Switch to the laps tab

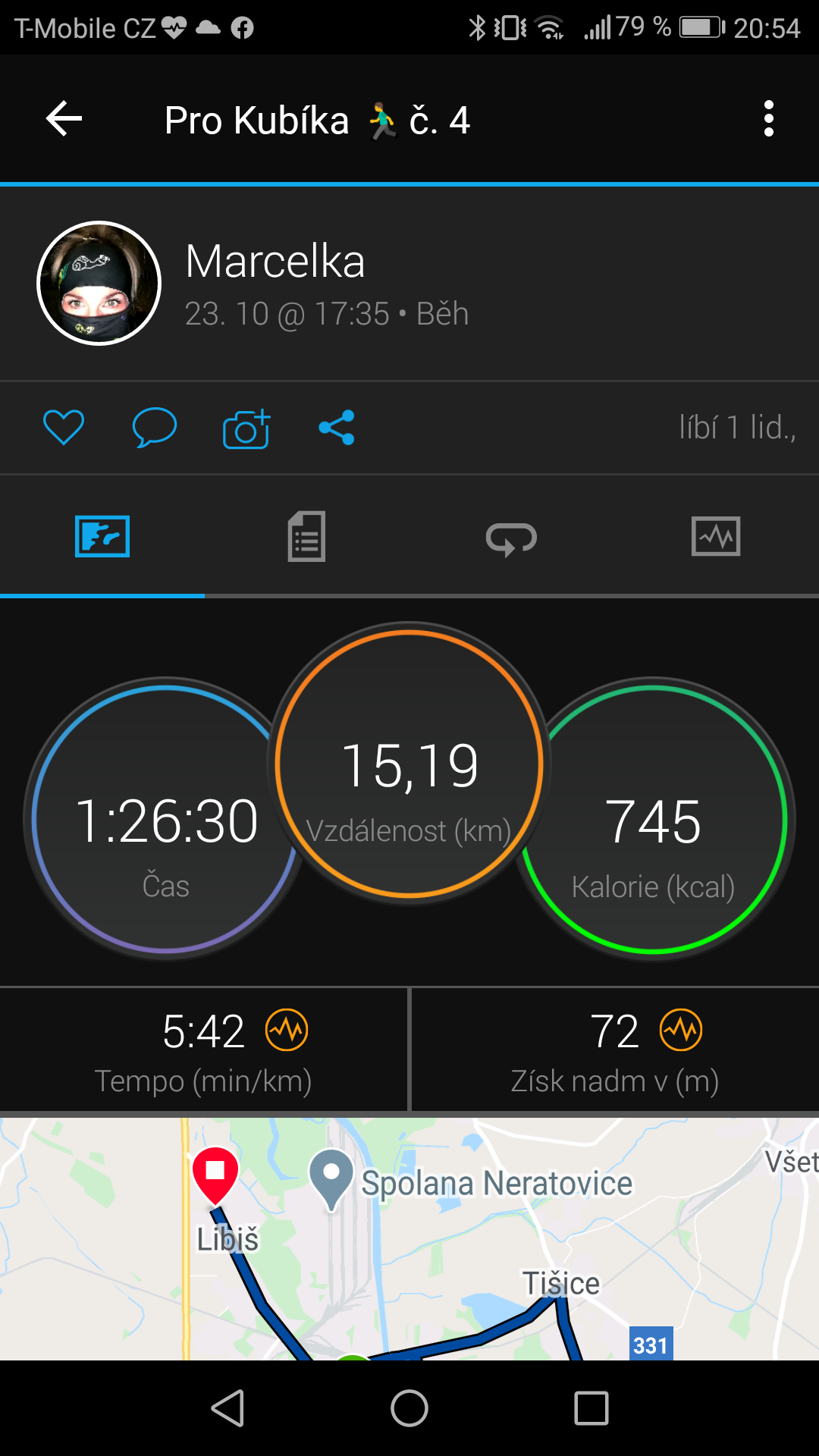(511, 538)
